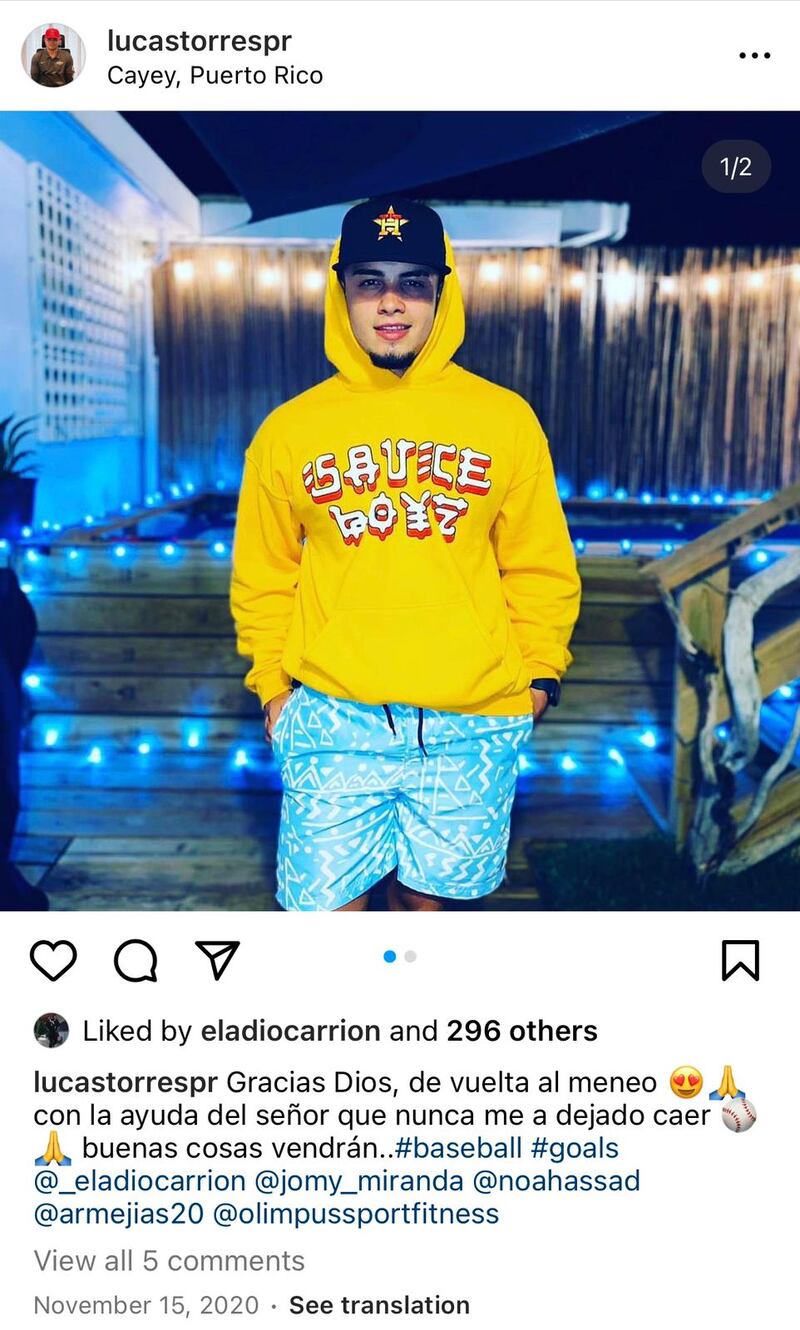See translation of the caption
The image size is (800, 1330).
[x=379, y=1305]
